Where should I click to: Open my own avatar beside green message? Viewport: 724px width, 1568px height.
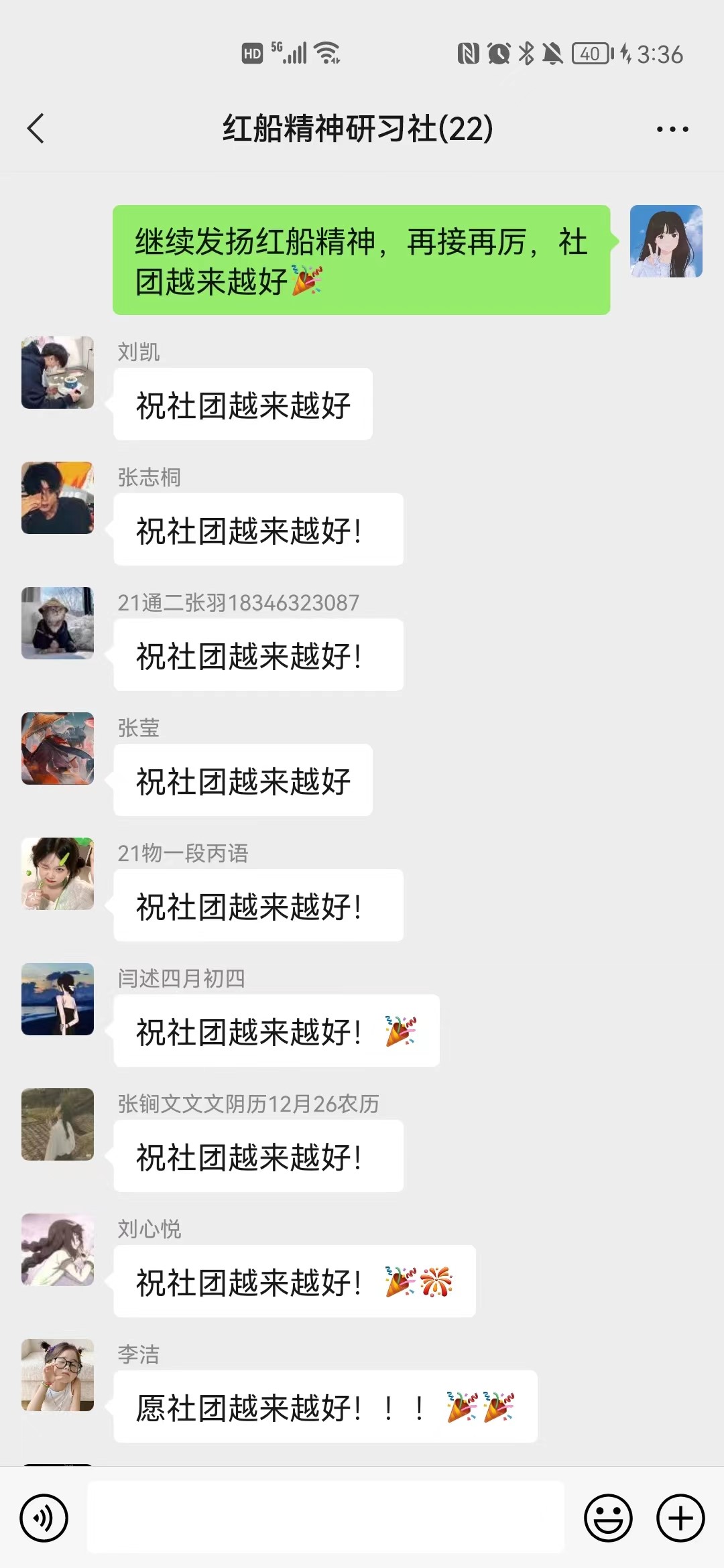[x=666, y=241]
